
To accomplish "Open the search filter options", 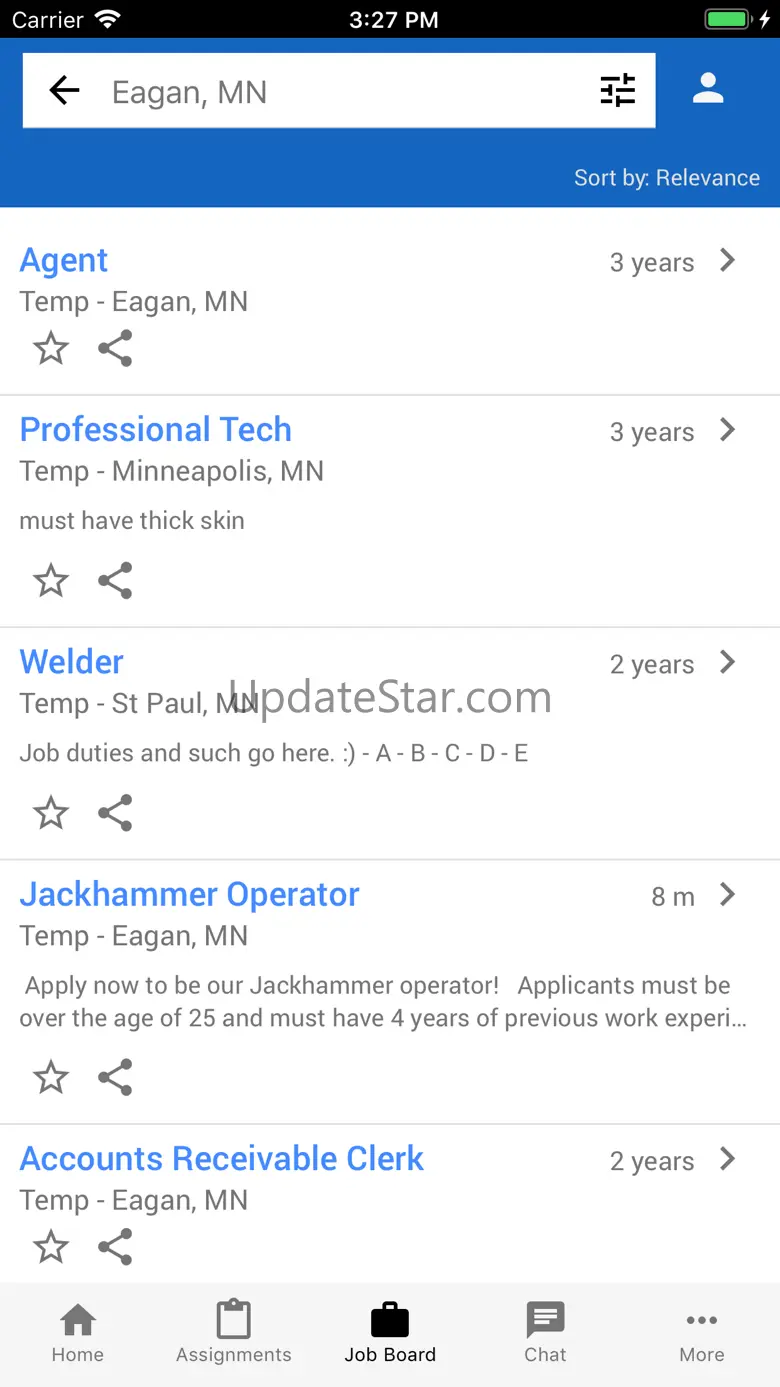I will coord(617,91).
